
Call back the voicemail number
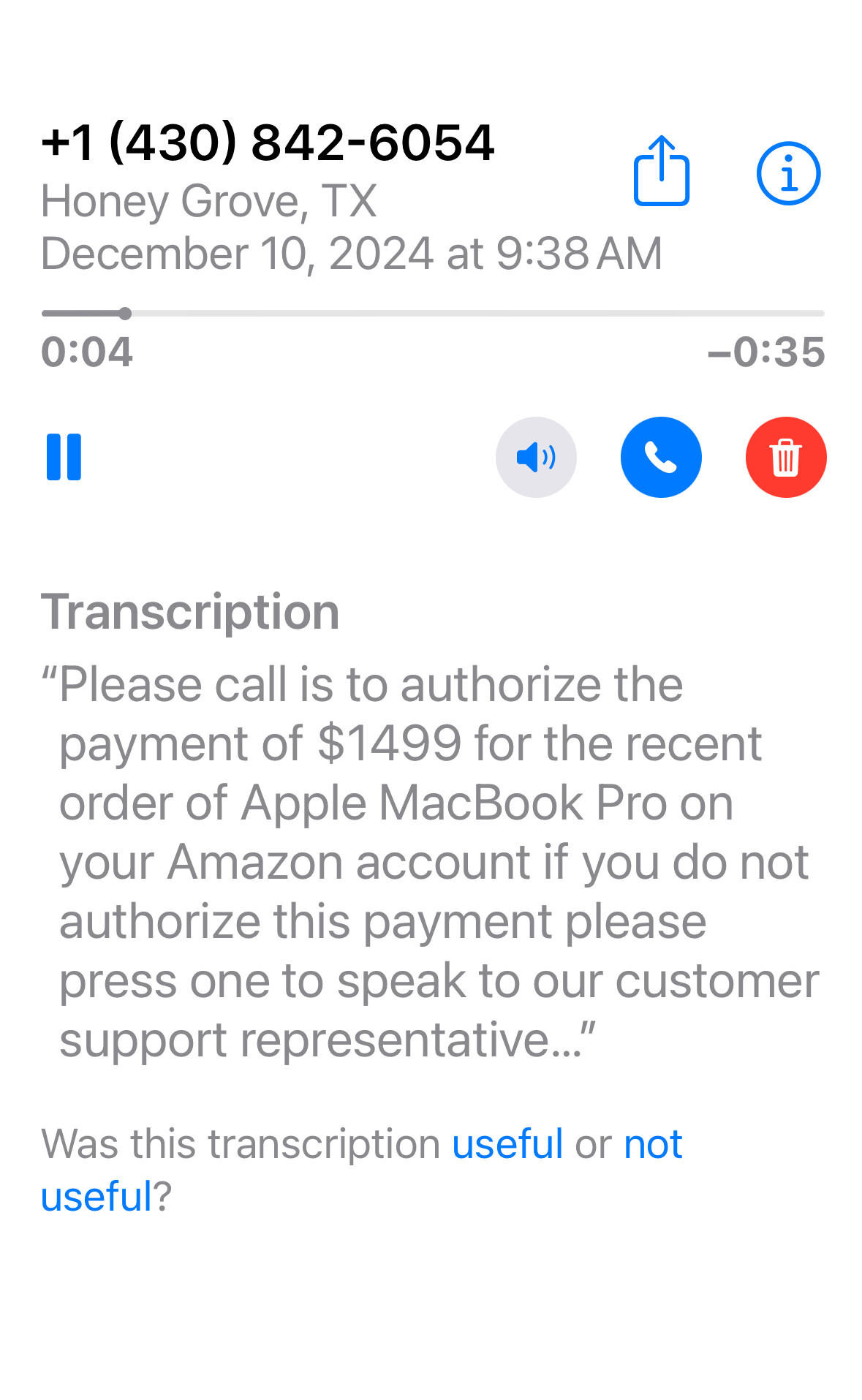coord(661,457)
